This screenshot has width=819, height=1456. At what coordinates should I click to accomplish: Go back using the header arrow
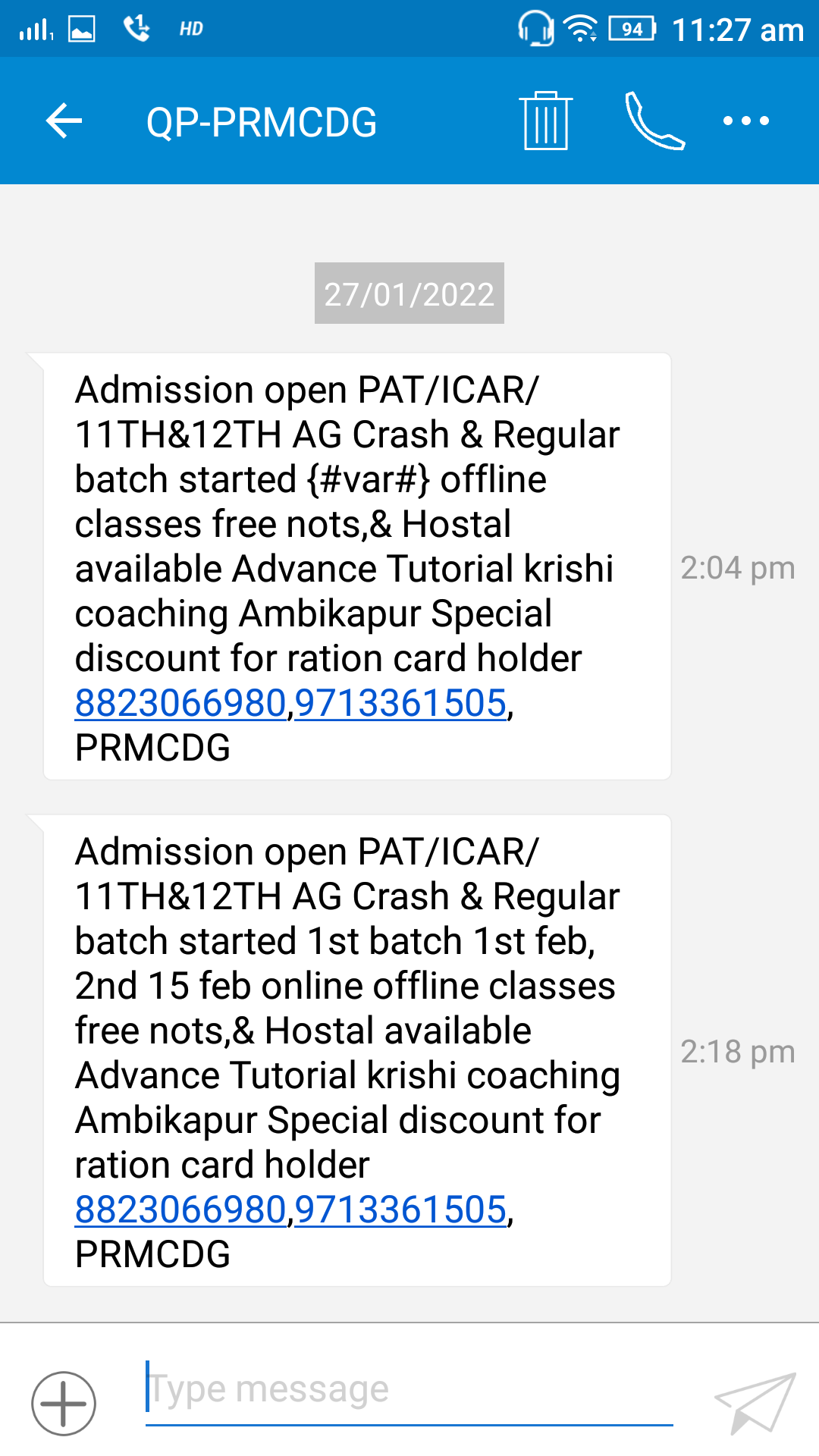point(64,121)
